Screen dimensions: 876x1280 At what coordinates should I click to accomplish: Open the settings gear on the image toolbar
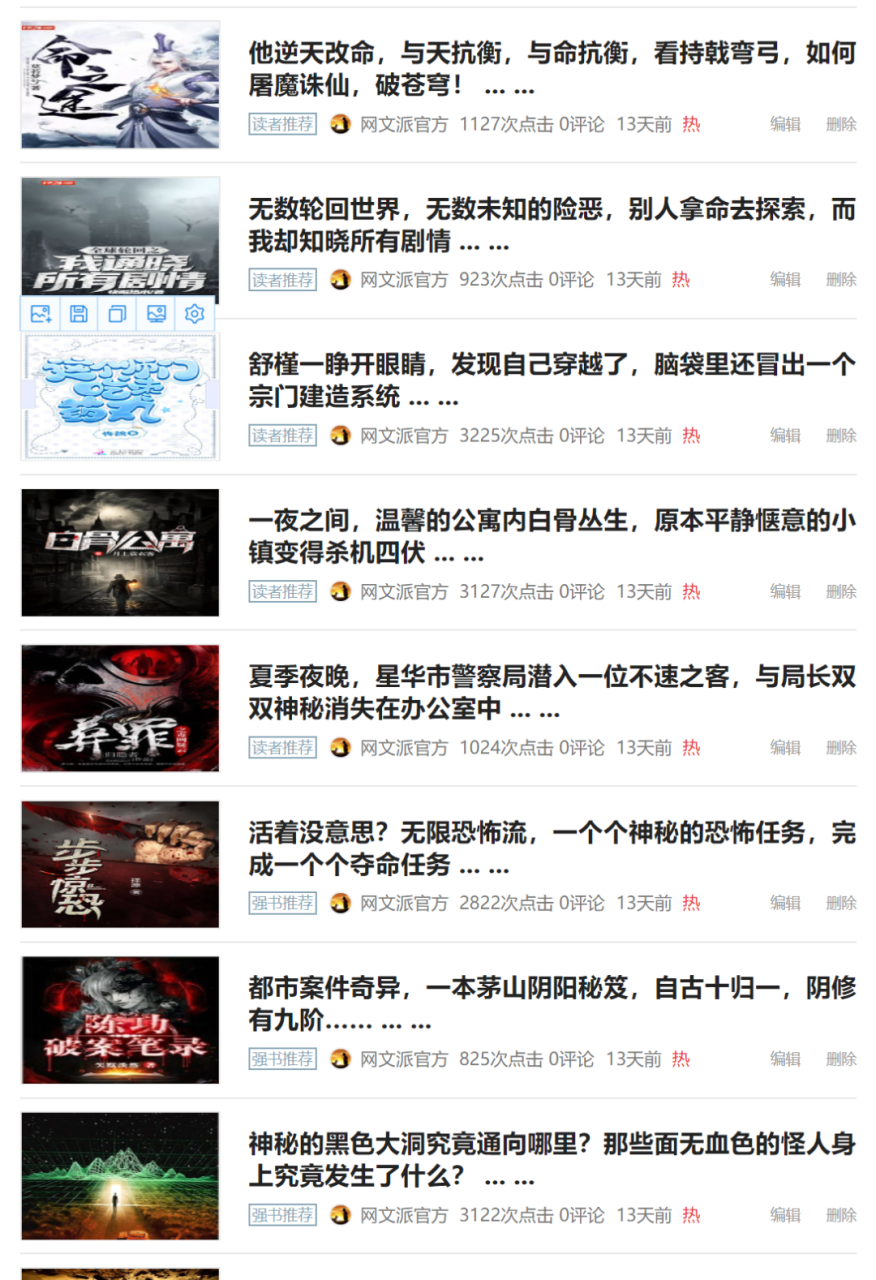(x=194, y=314)
